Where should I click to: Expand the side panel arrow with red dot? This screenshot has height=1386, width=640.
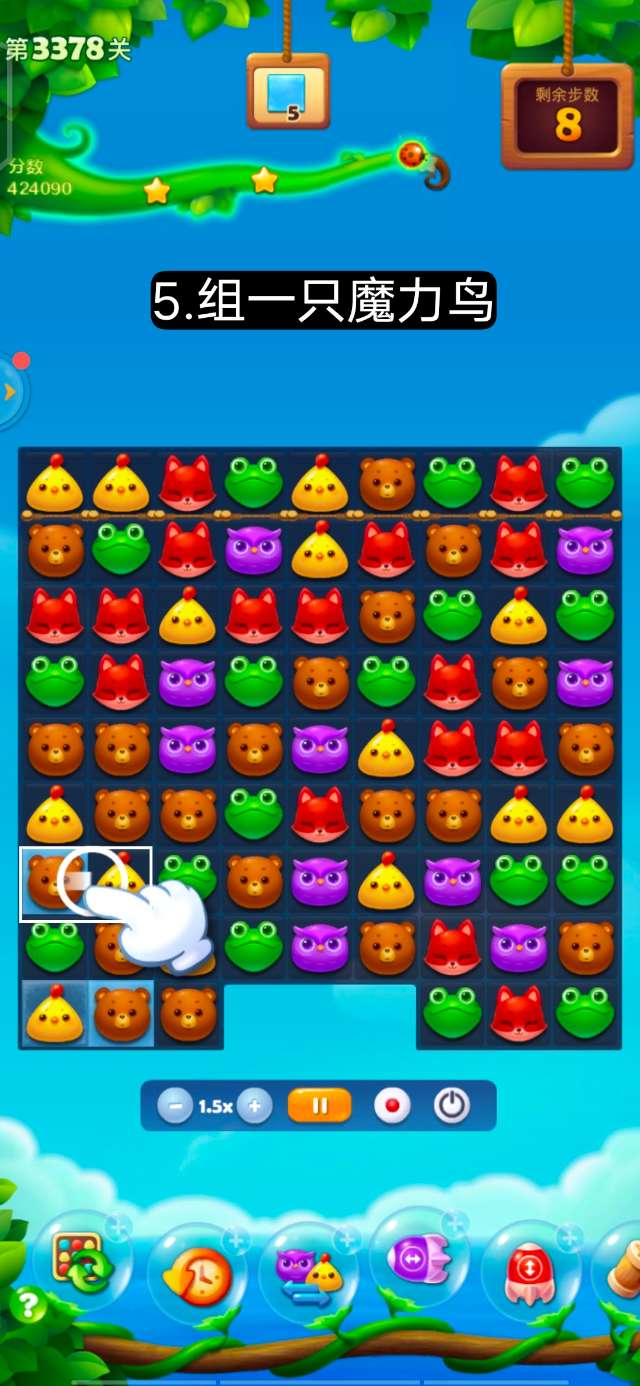(10, 390)
